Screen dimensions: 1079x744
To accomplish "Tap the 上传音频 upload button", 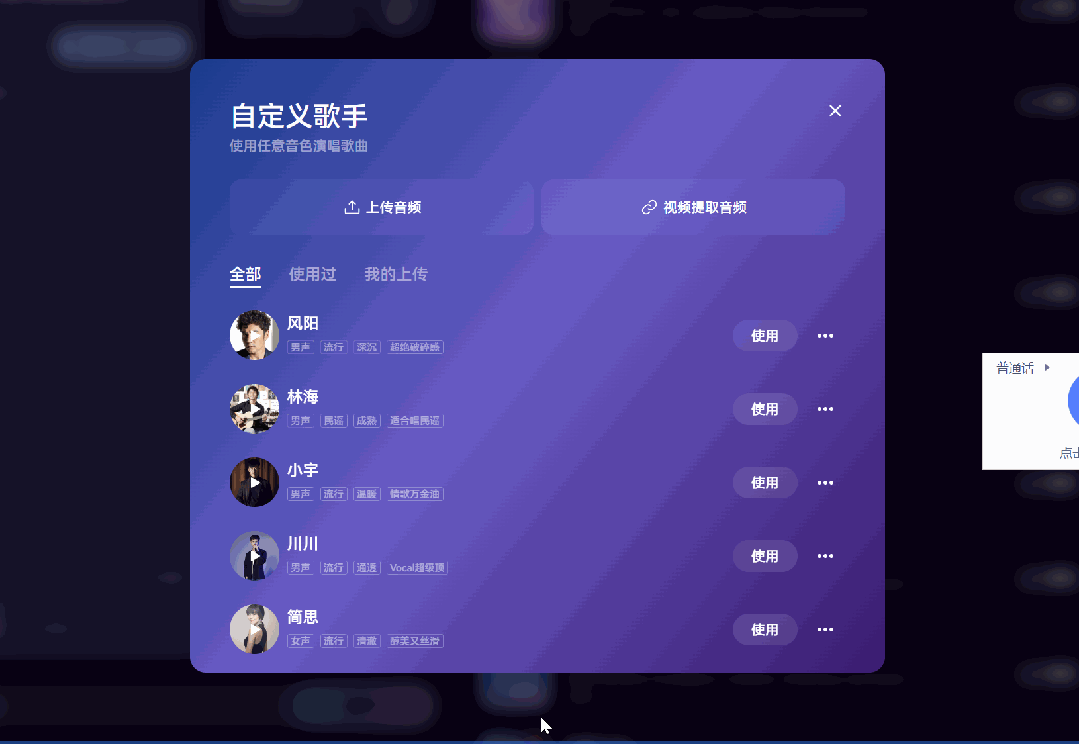I will pos(381,207).
